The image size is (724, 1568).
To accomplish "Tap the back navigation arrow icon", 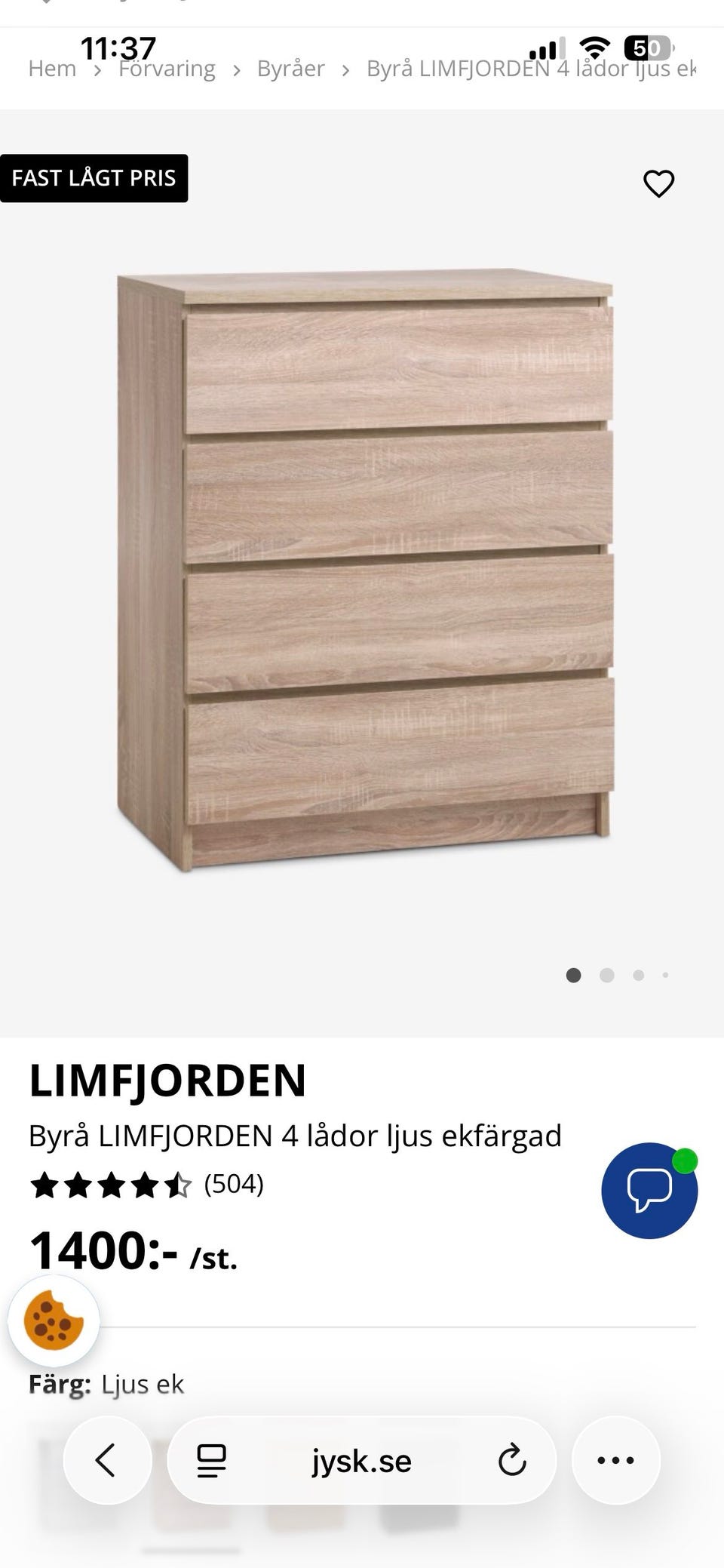I will coord(106,1459).
